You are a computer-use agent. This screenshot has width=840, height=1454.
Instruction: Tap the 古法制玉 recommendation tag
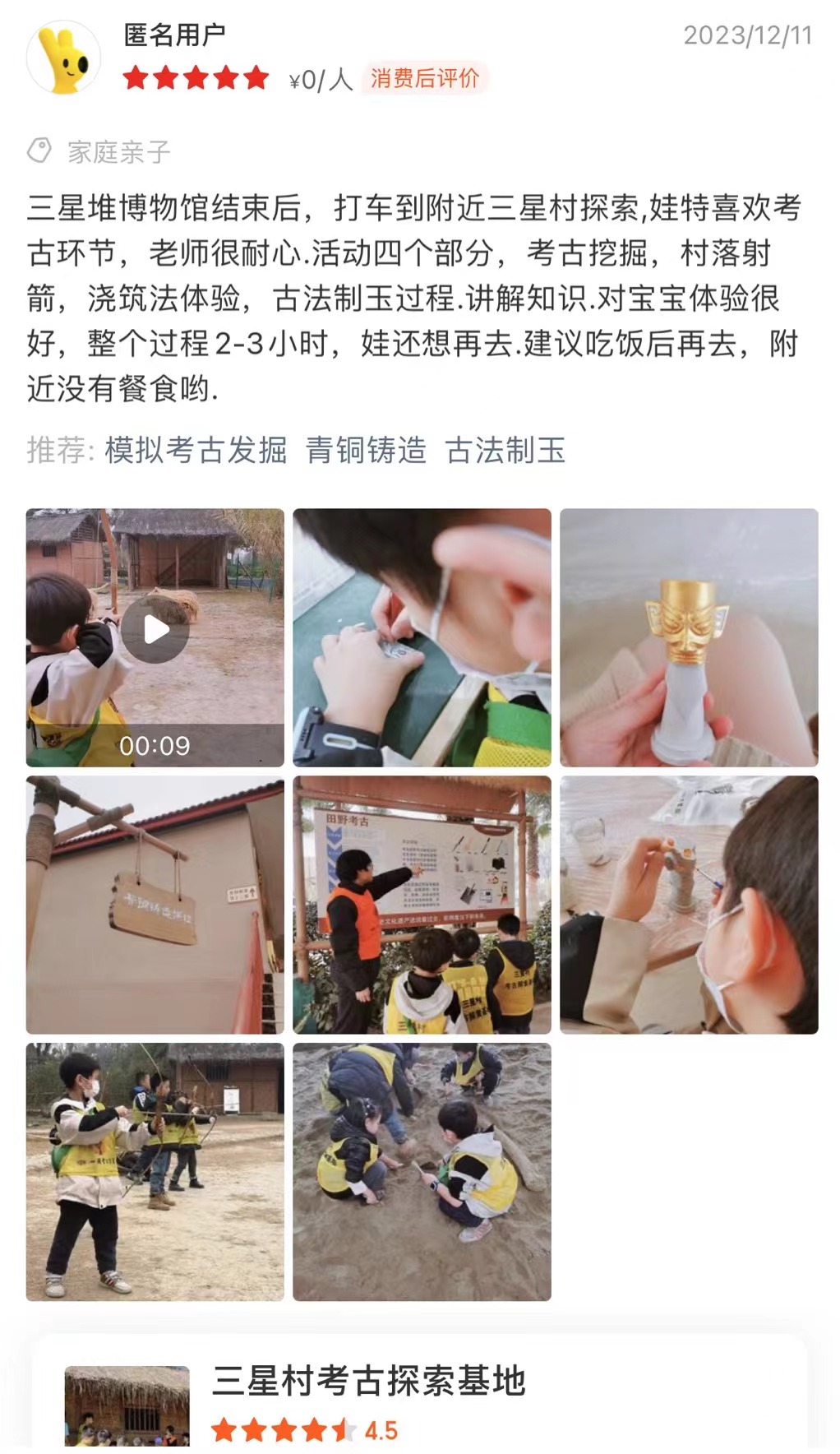[x=505, y=451]
